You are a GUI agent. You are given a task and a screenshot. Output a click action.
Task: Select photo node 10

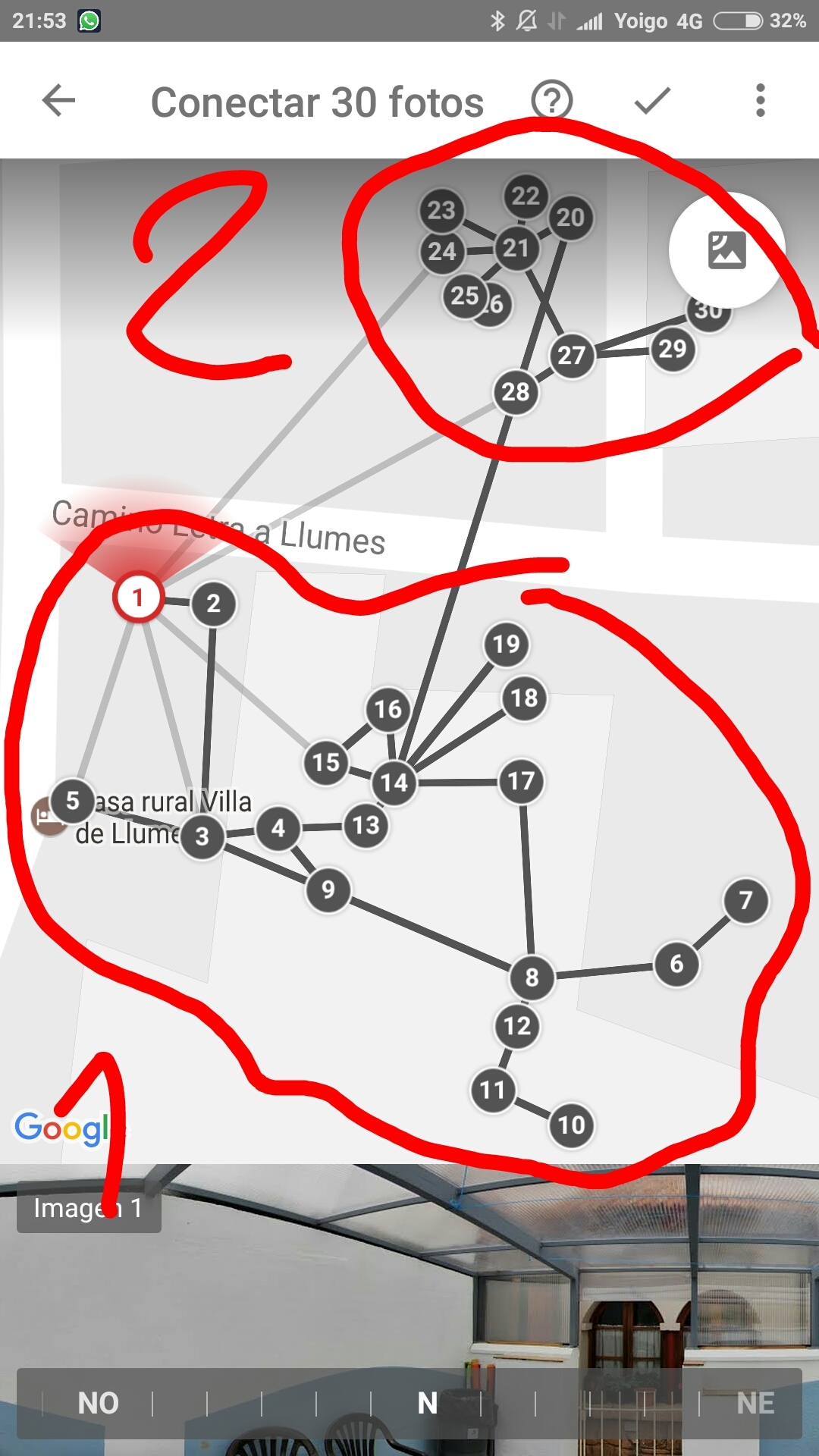click(x=571, y=1125)
